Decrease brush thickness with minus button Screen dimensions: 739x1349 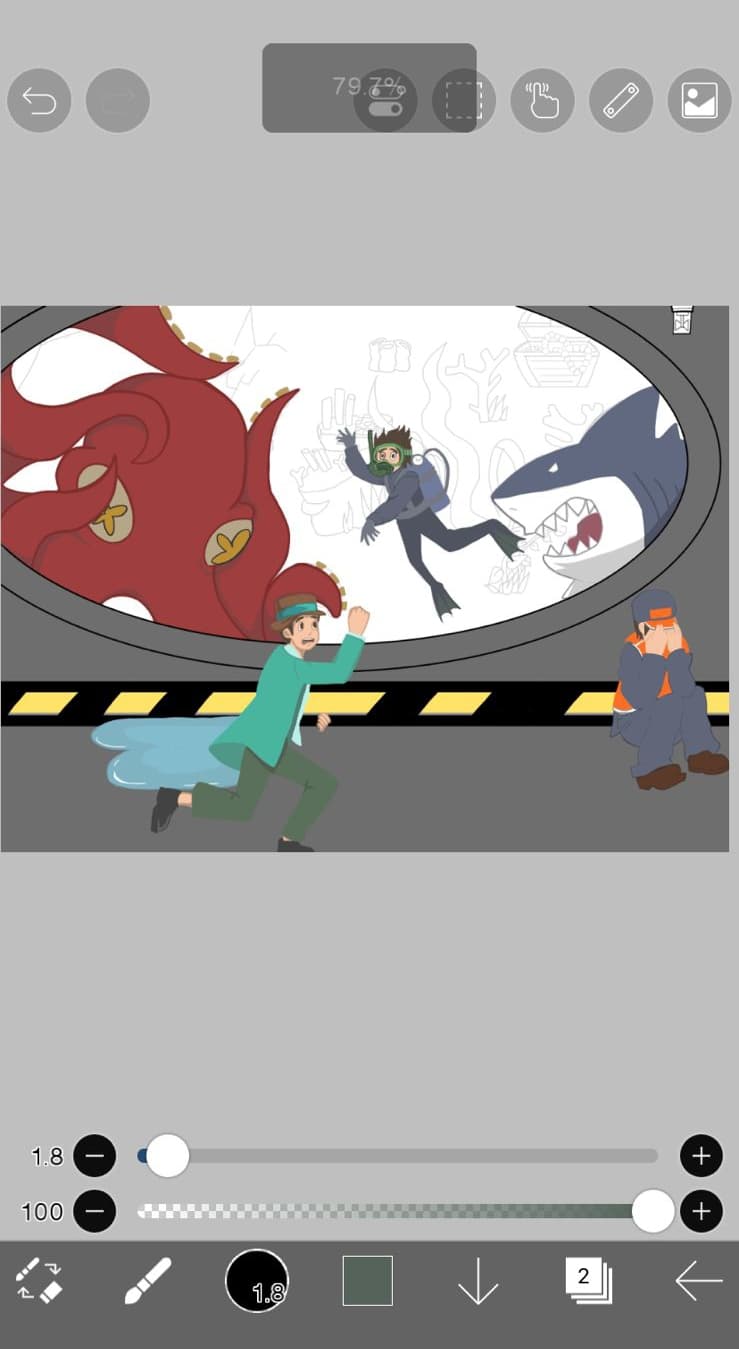point(94,1156)
